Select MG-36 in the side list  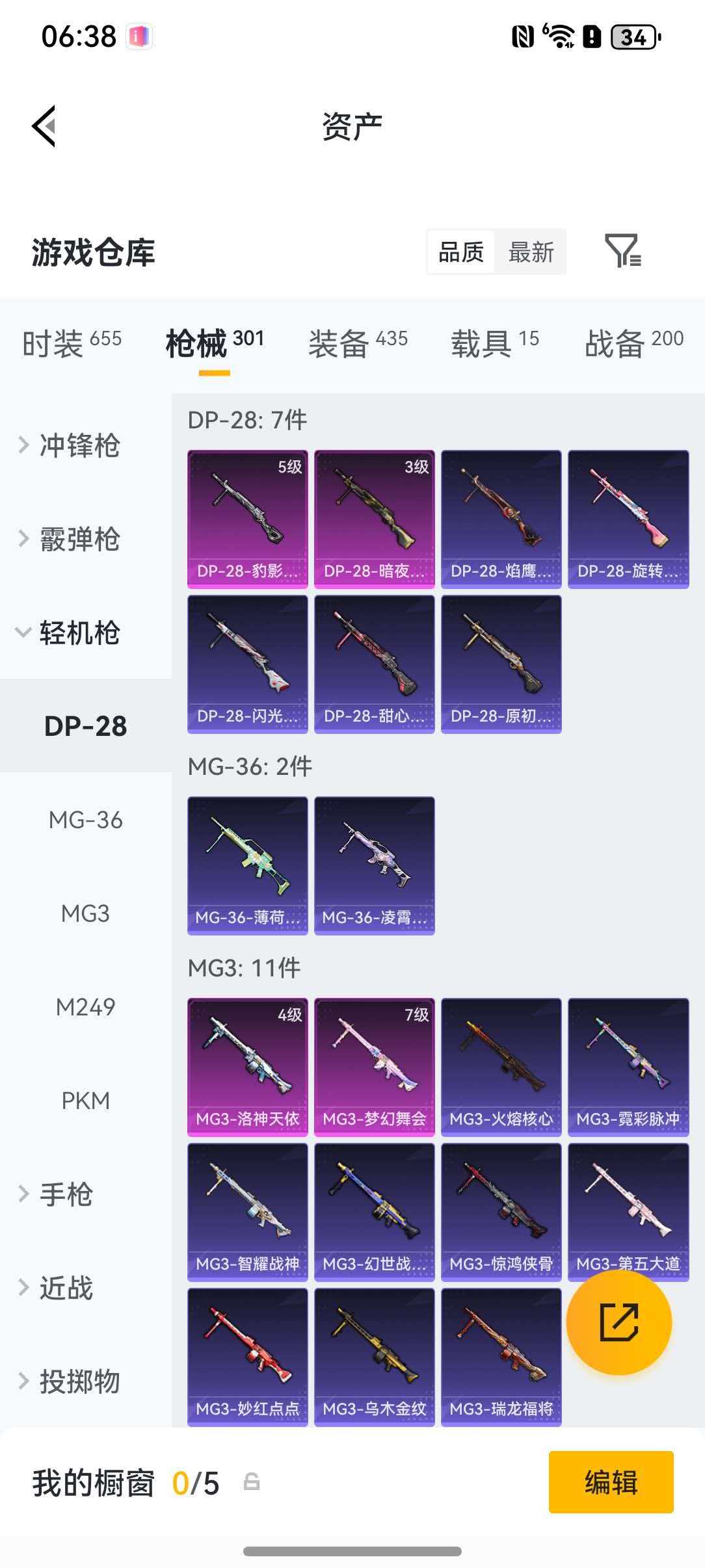85,820
